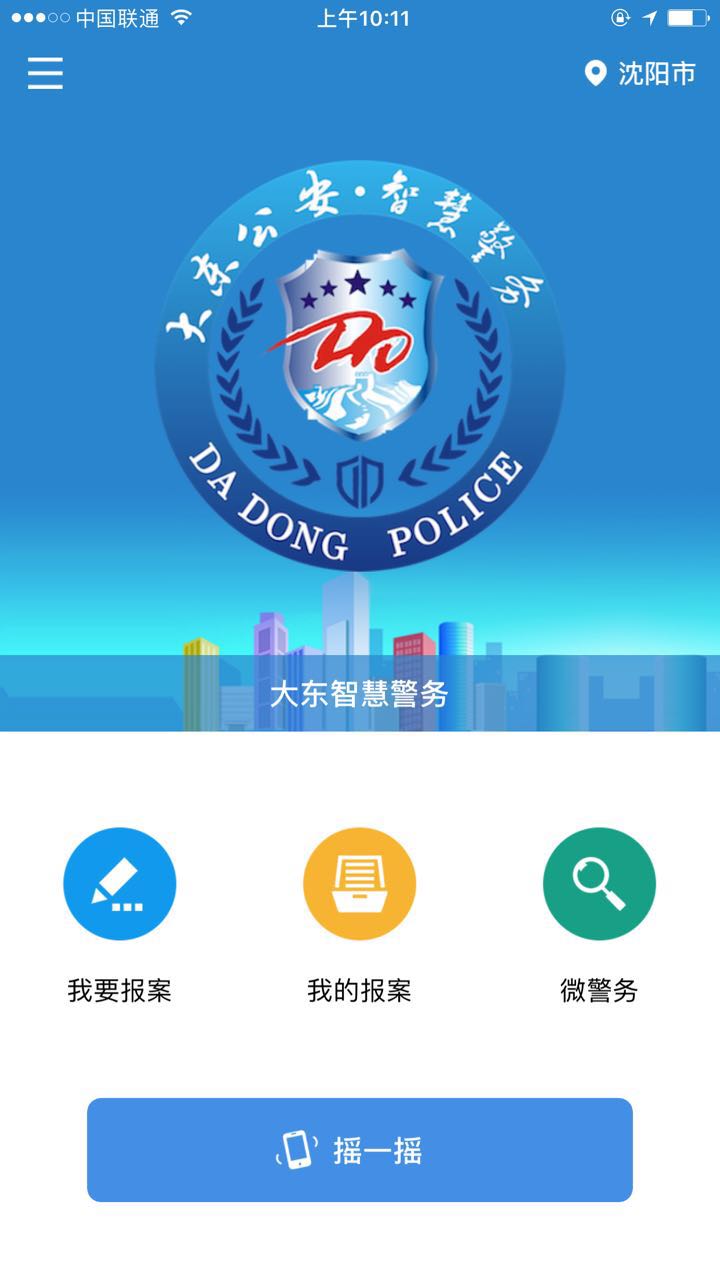Screen dimensions: 720x1280
Task: Tap the 摇一摇 shake button
Action: (360, 1150)
